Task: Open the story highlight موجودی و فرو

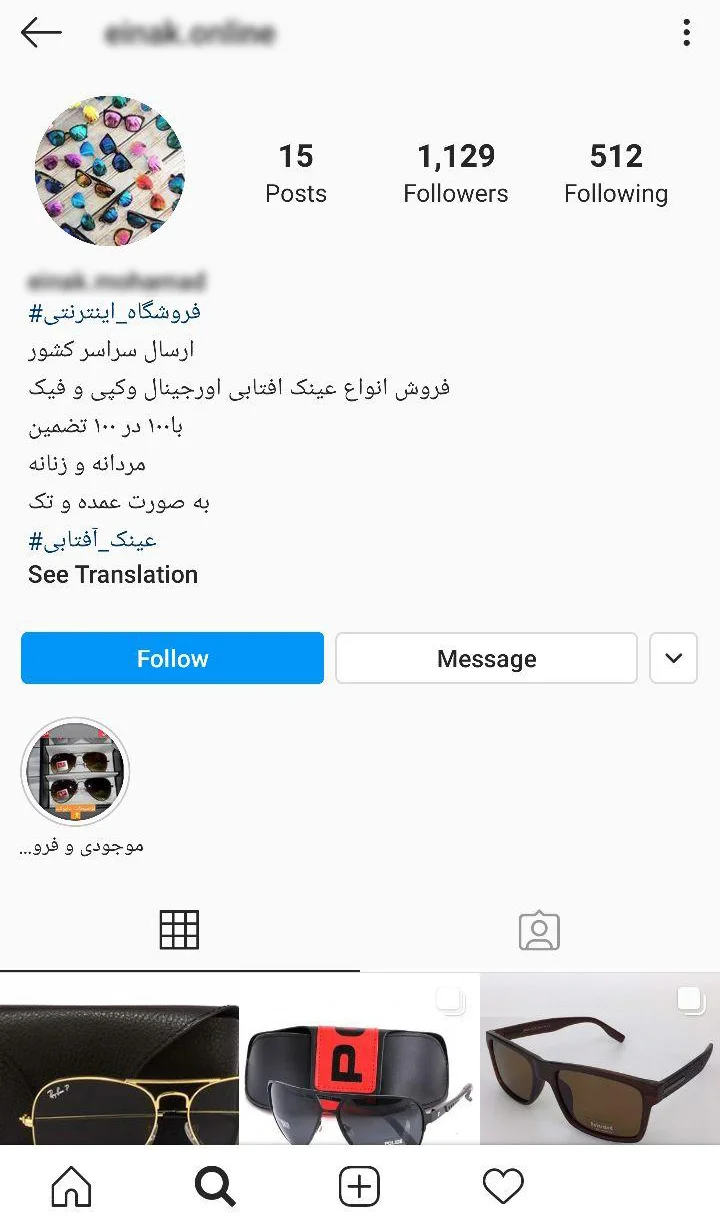Action: tap(76, 772)
